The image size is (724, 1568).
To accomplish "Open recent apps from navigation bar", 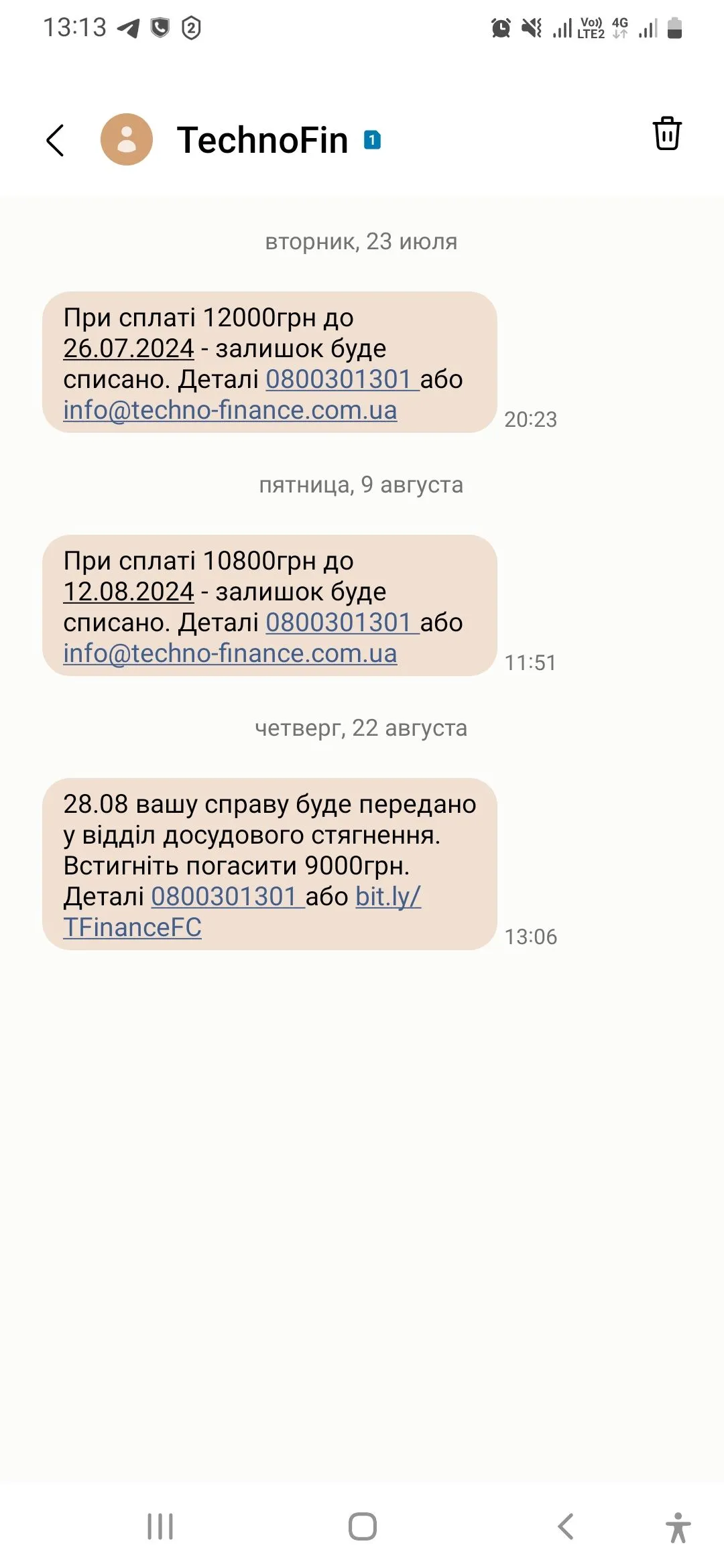I will coord(160,1527).
